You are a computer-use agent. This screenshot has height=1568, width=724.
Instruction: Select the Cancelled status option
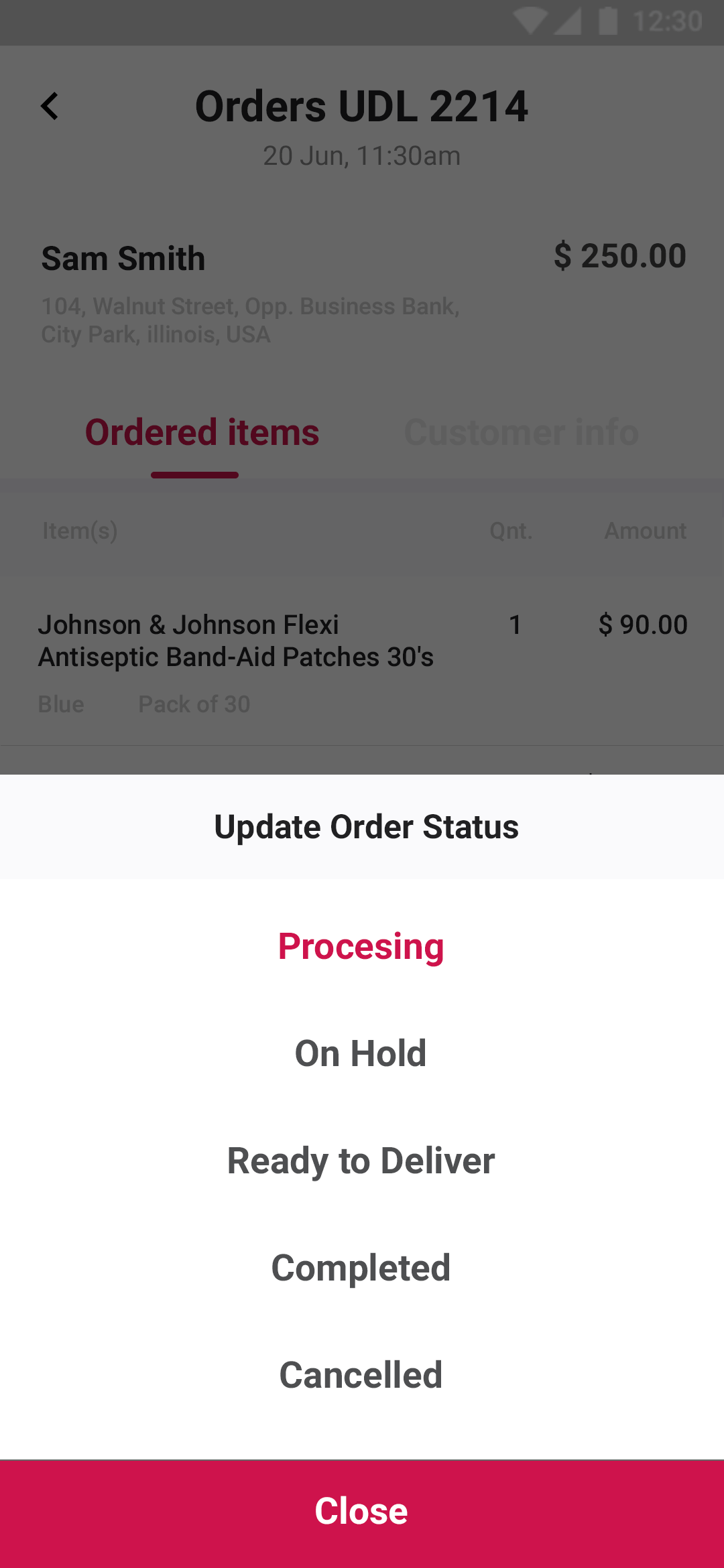pyautogui.click(x=361, y=1374)
